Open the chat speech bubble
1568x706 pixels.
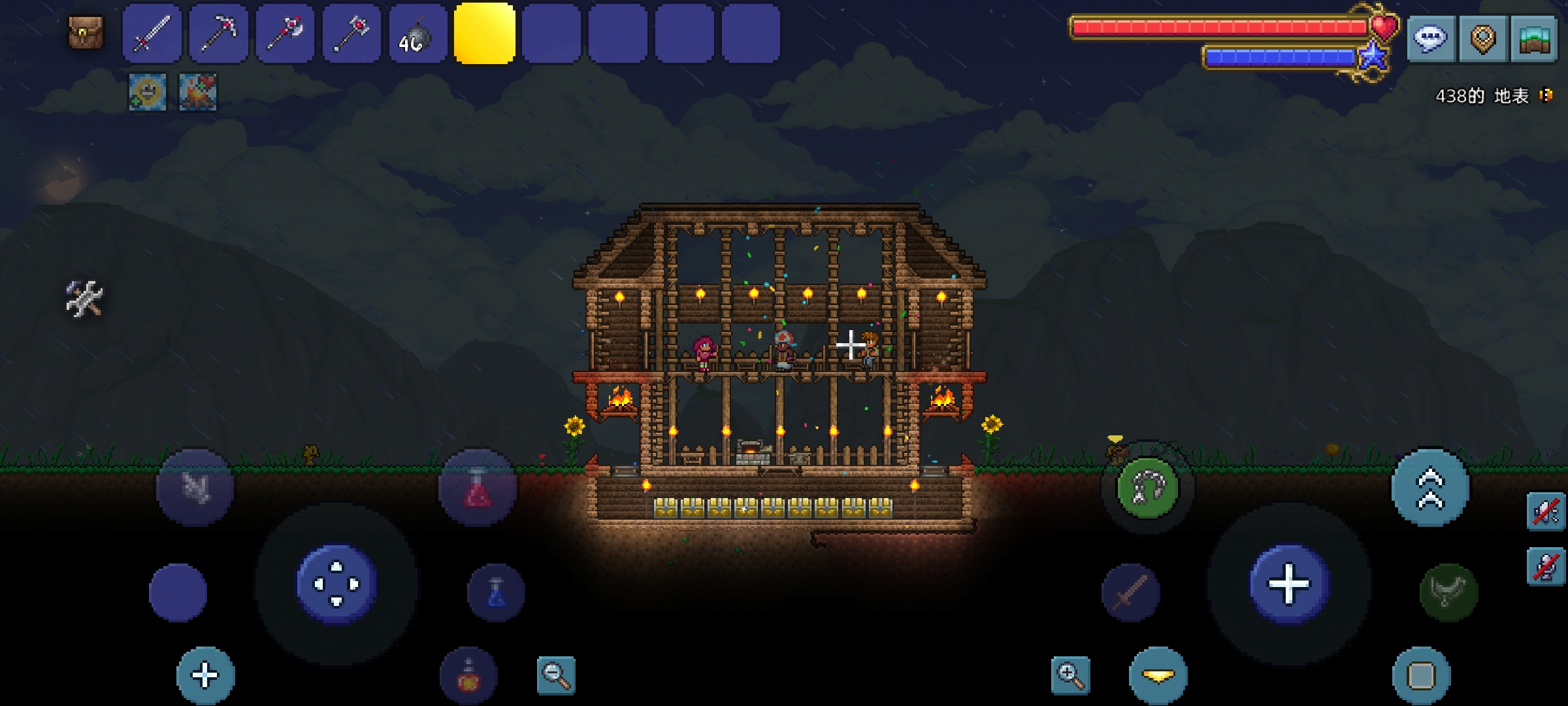[x=1430, y=39]
